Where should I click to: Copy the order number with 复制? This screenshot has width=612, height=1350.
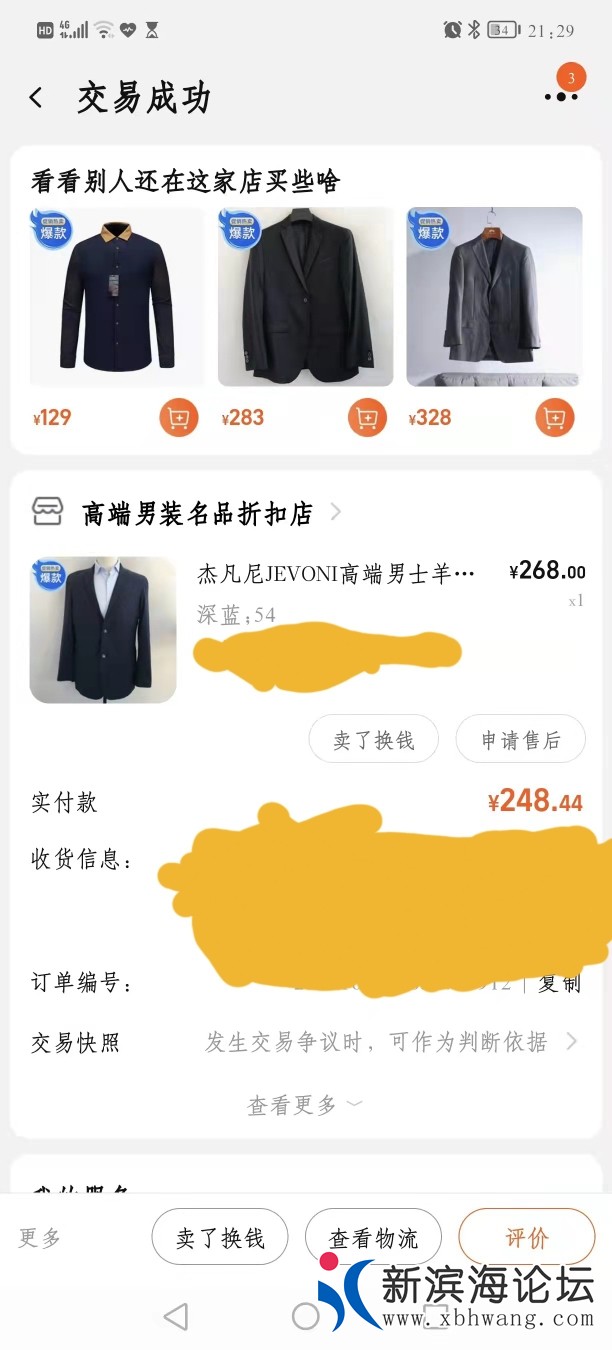click(559, 983)
